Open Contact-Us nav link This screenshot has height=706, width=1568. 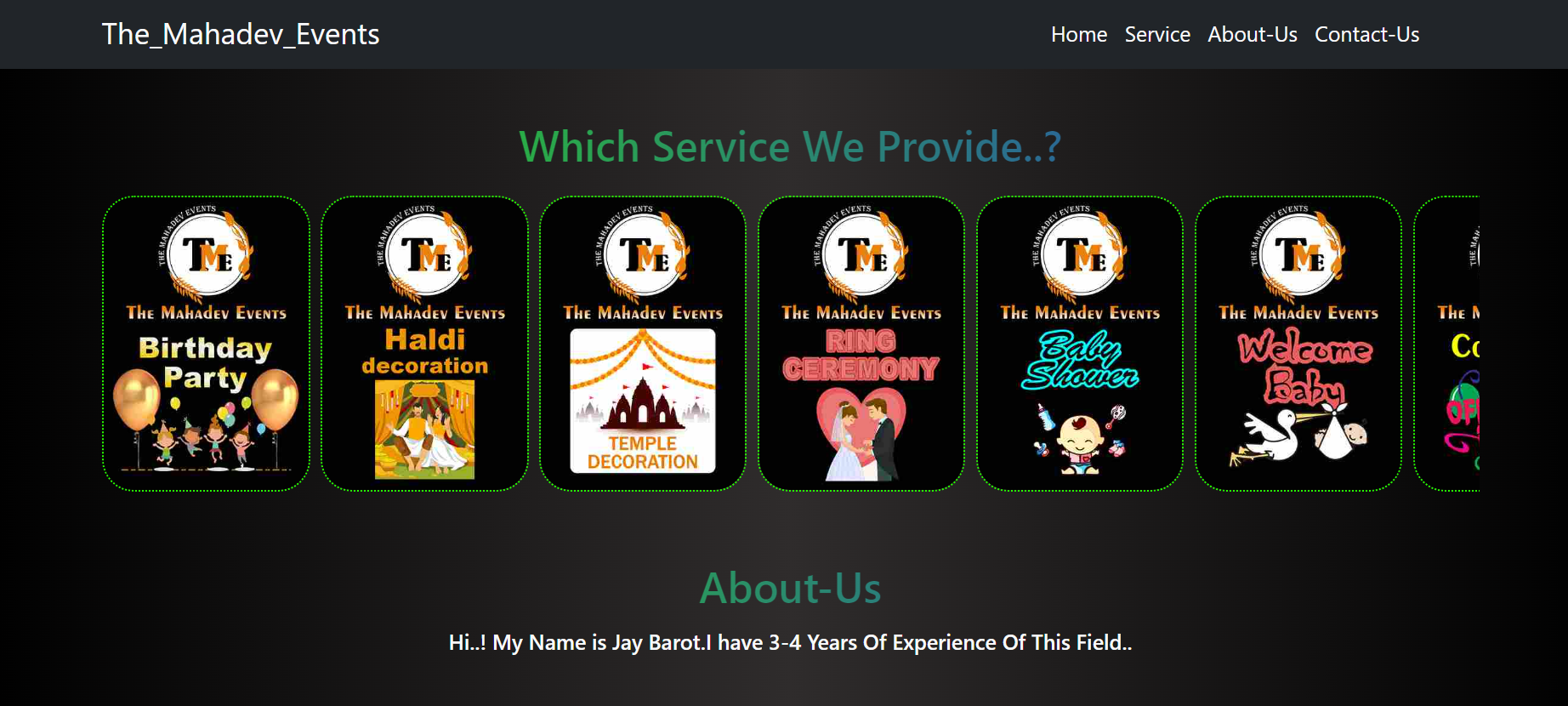click(1366, 35)
